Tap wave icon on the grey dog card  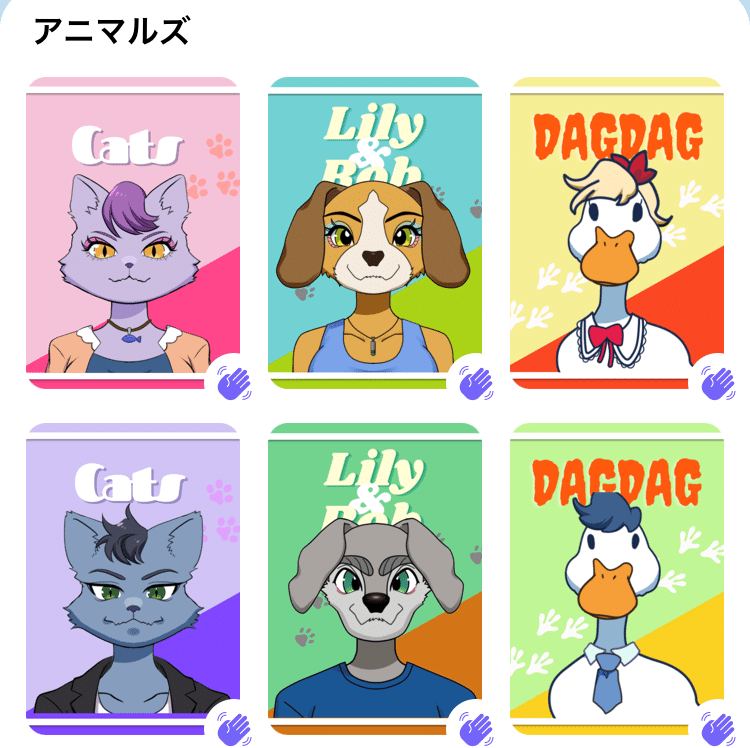click(x=475, y=727)
